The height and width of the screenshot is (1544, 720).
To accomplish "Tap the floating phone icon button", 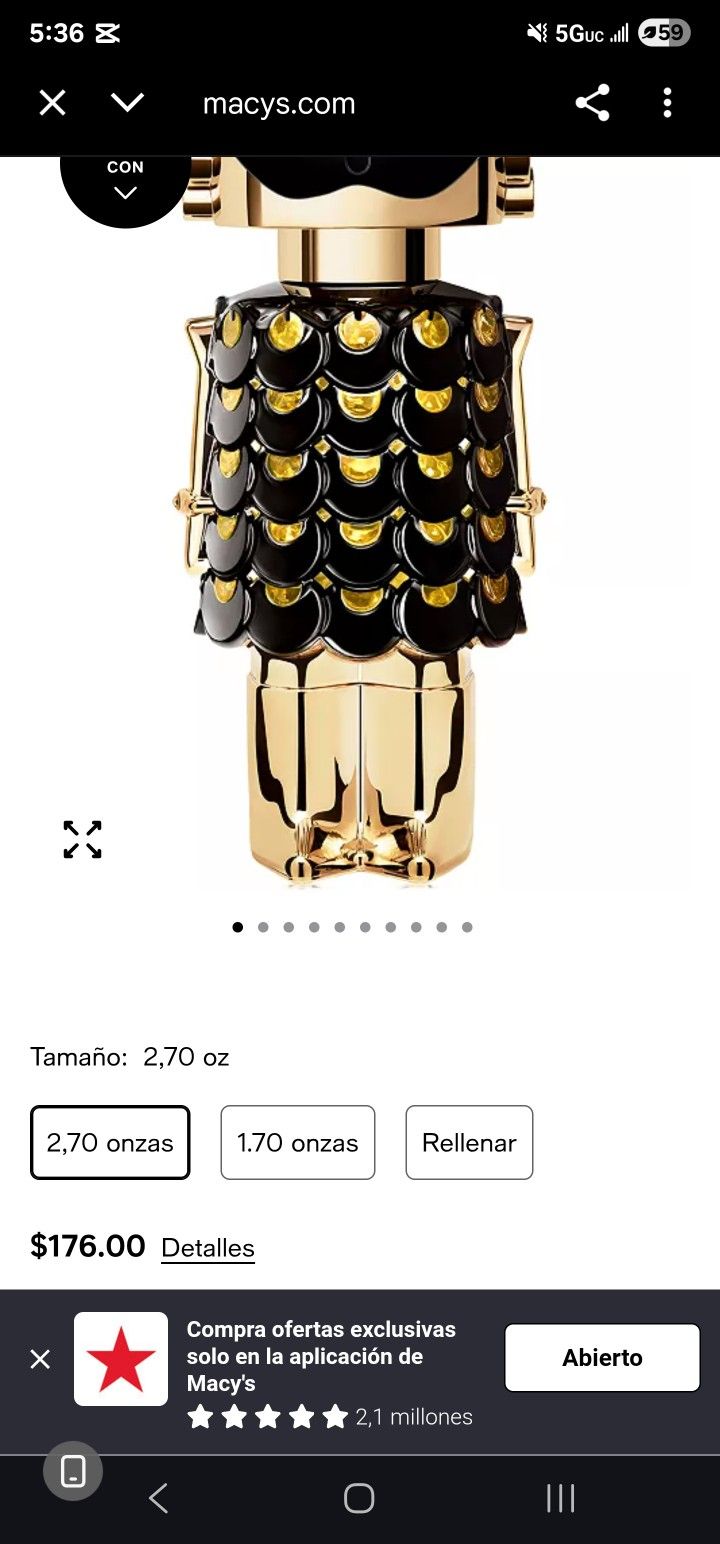I will (73, 1471).
